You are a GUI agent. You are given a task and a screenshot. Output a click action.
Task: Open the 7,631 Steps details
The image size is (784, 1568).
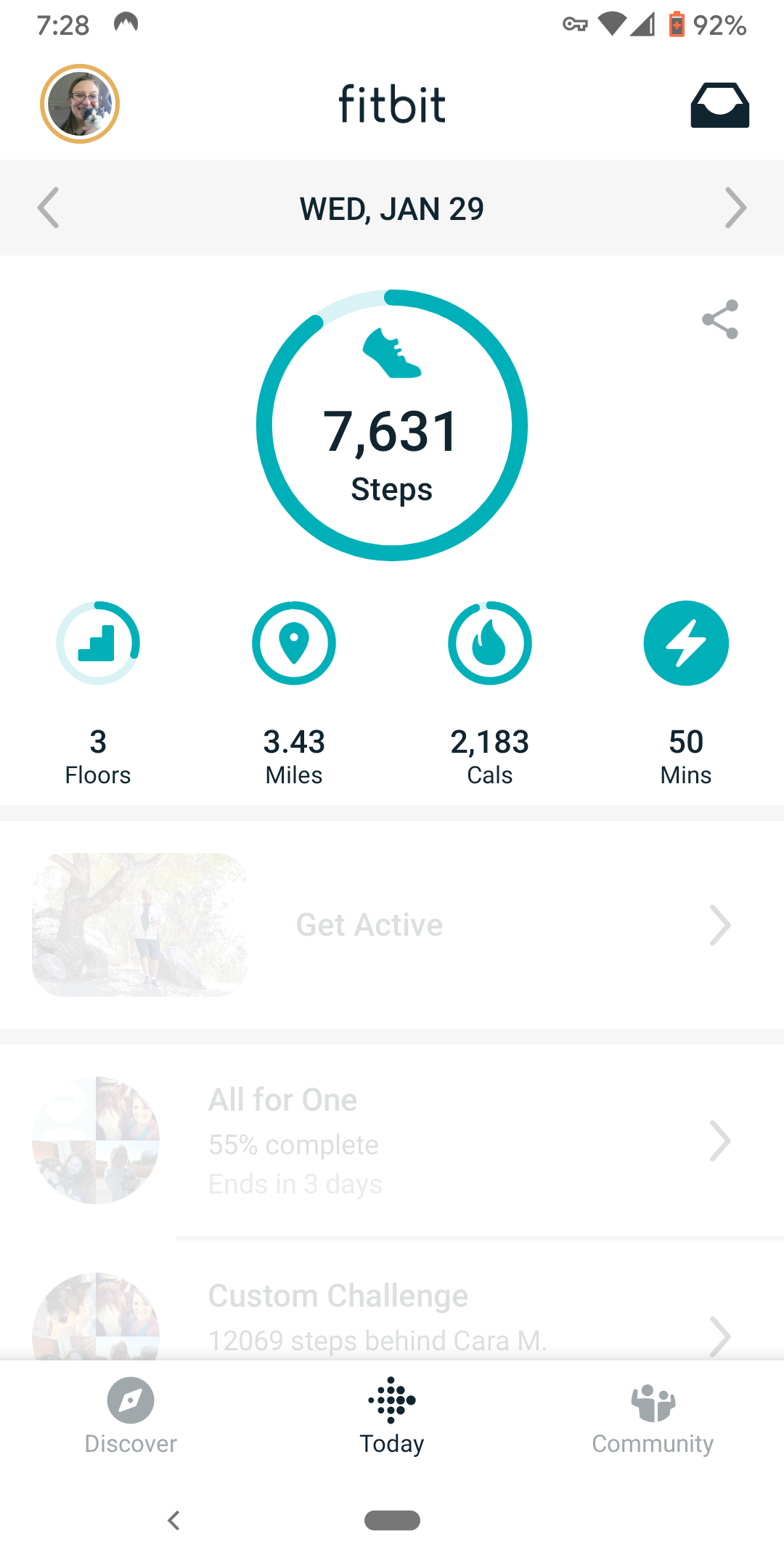(x=392, y=425)
